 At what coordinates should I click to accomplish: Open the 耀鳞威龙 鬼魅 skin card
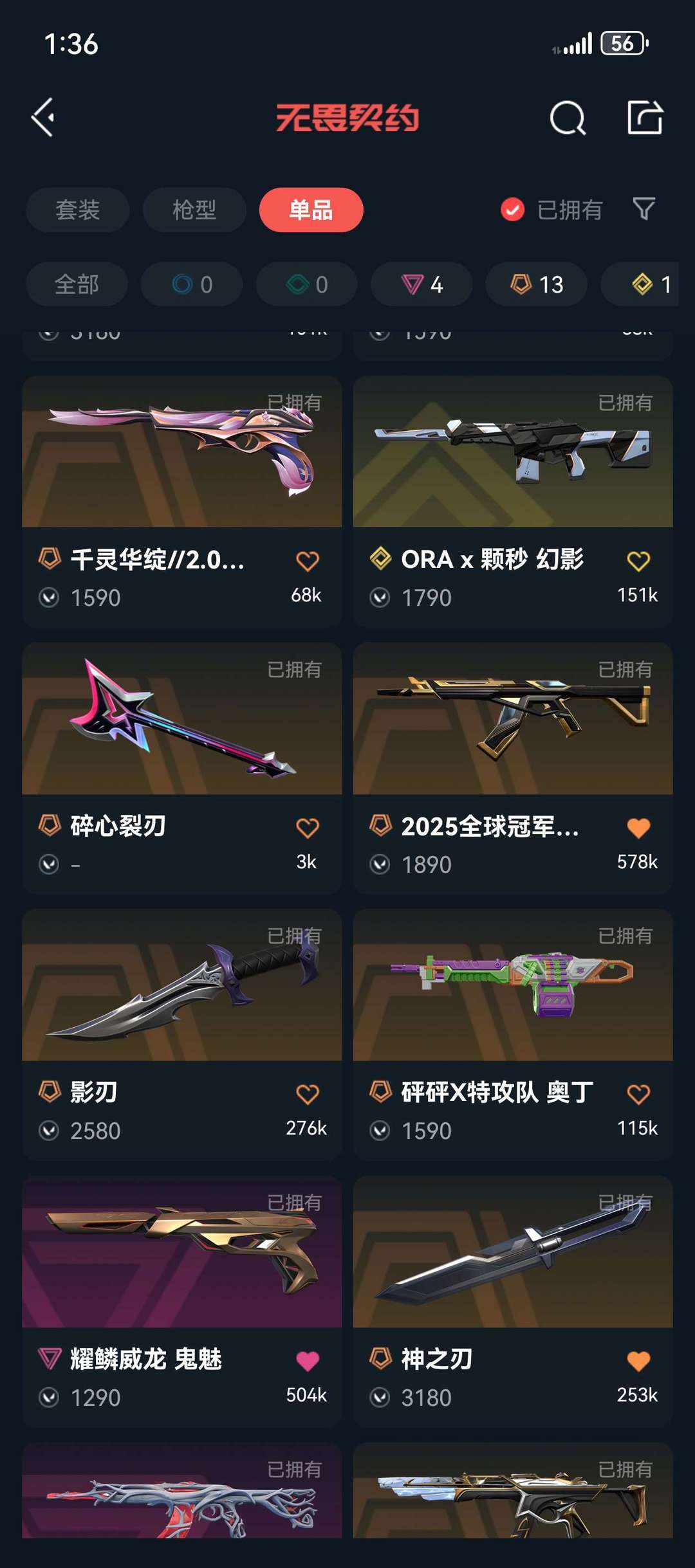pyautogui.click(x=181, y=1252)
